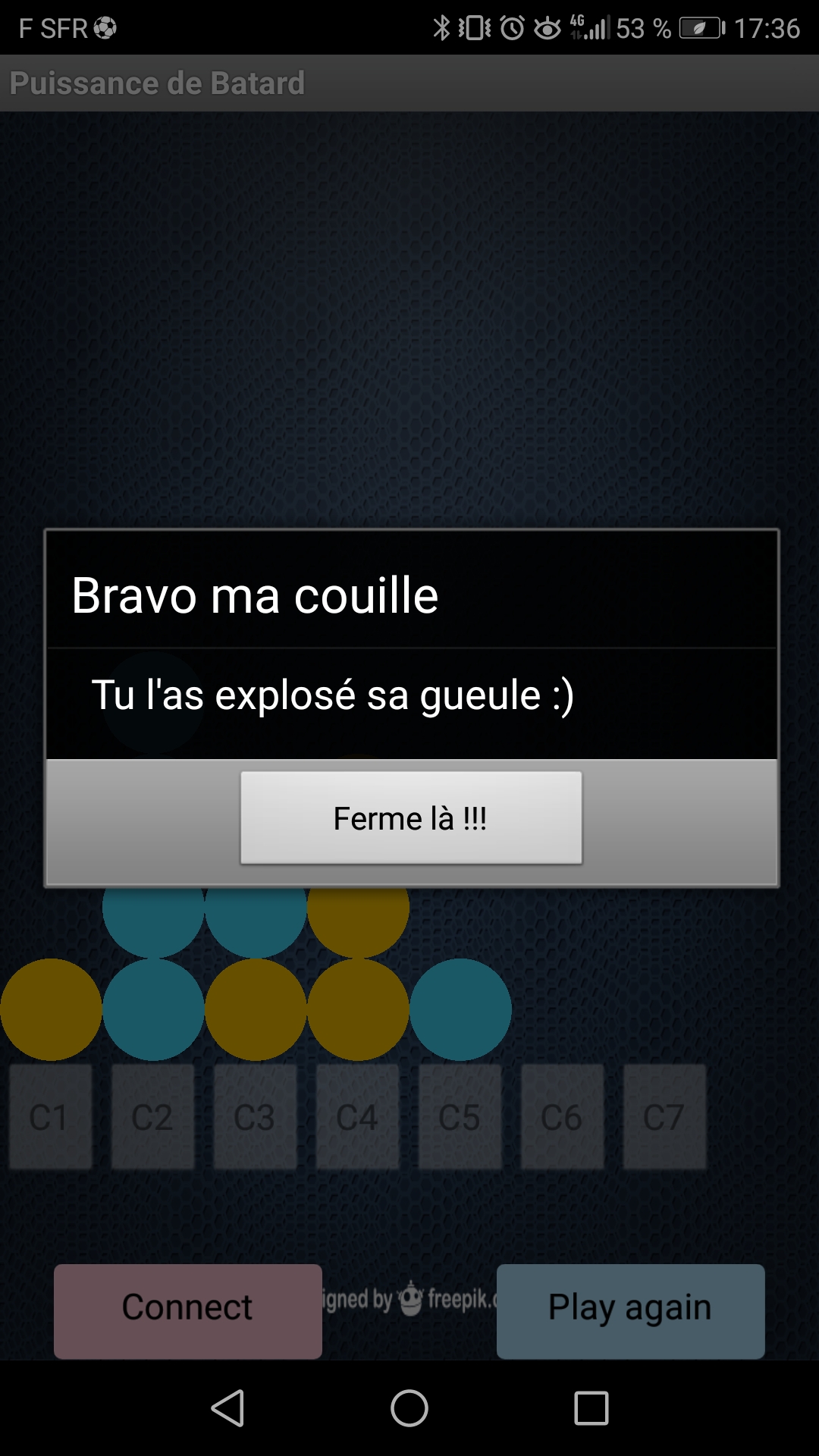Go back using the system back button
The width and height of the screenshot is (819, 1456).
(227, 1408)
